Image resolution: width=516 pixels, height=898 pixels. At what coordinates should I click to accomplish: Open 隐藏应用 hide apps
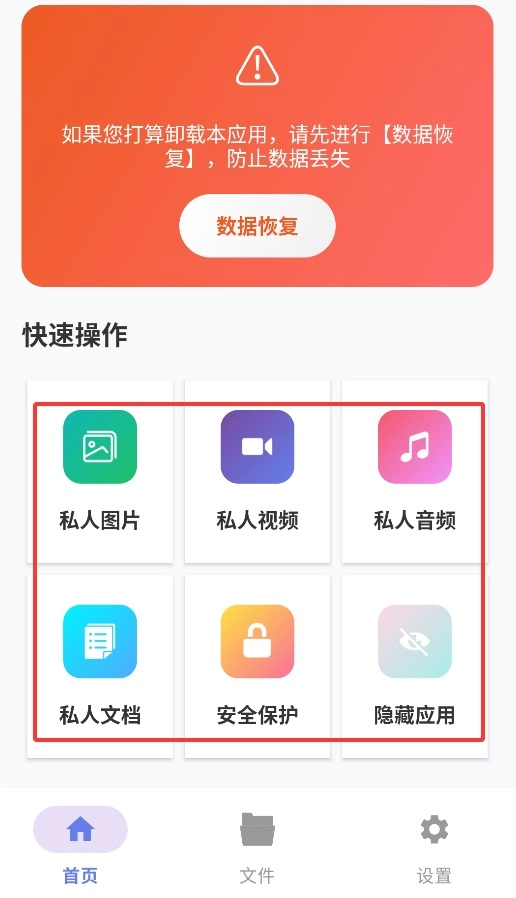pyautogui.click(x=415, y=666)
